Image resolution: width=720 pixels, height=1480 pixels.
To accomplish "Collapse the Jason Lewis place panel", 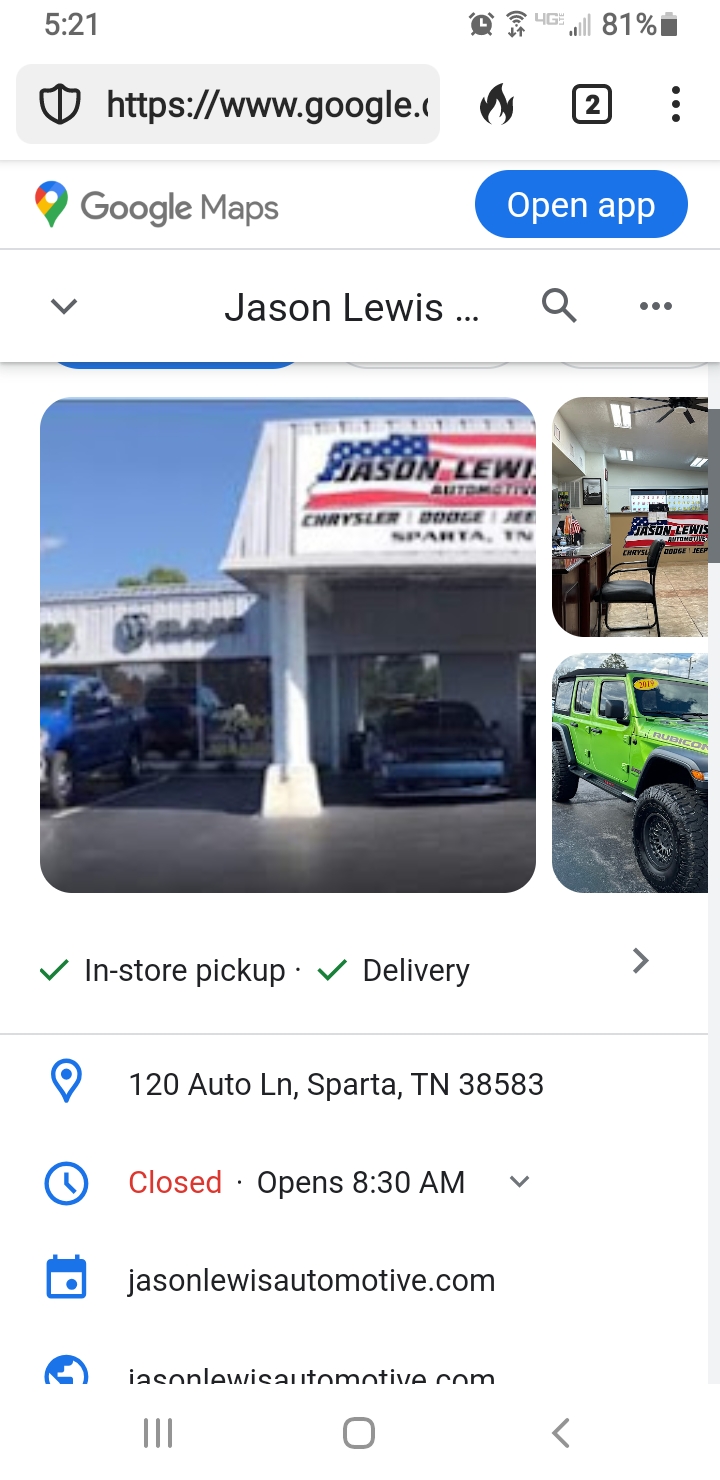I will 64,306.
